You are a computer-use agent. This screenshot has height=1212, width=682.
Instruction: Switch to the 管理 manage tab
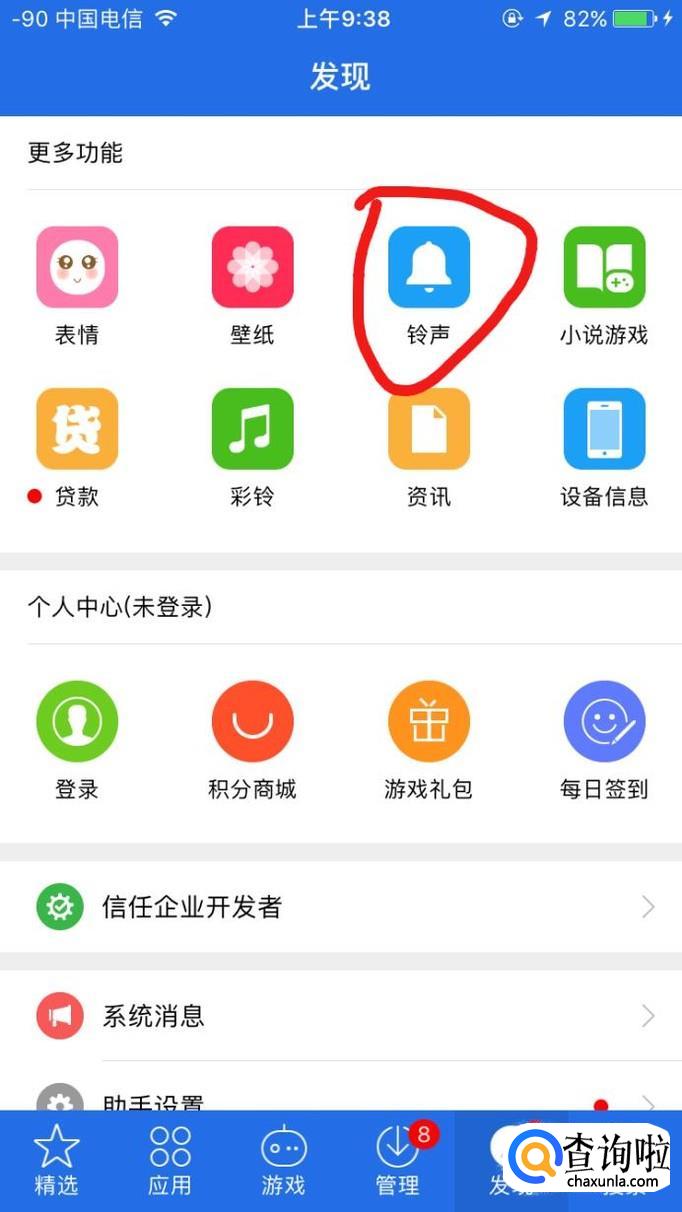point(397,1160)
